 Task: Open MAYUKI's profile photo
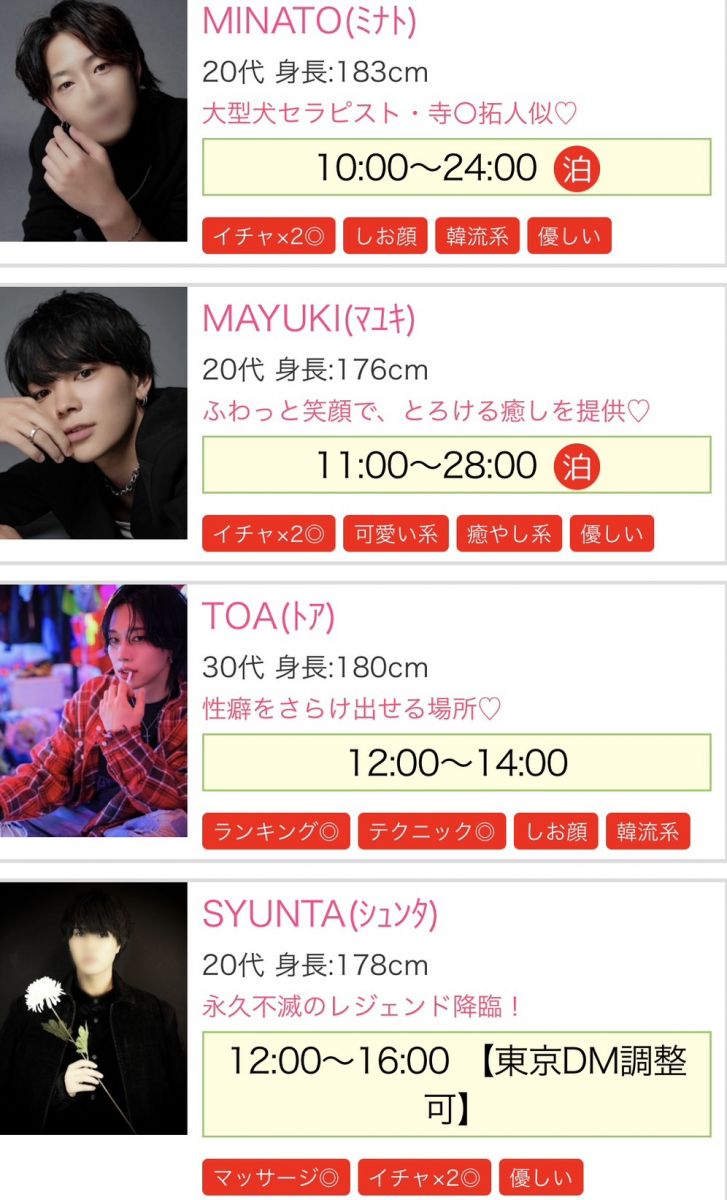coord(93,413)
